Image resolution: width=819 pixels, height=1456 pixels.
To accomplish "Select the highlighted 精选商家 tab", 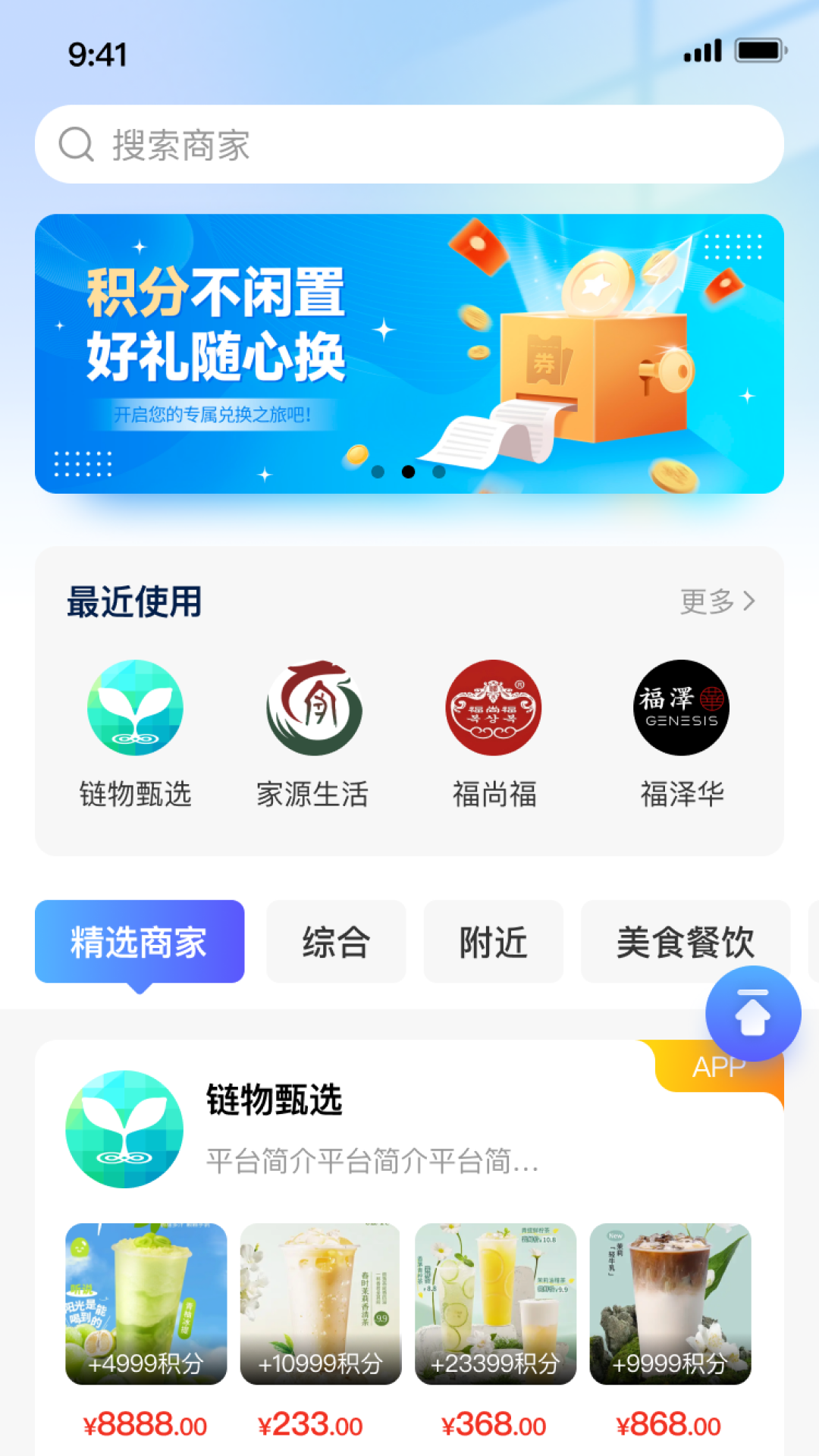I will 140,942.
